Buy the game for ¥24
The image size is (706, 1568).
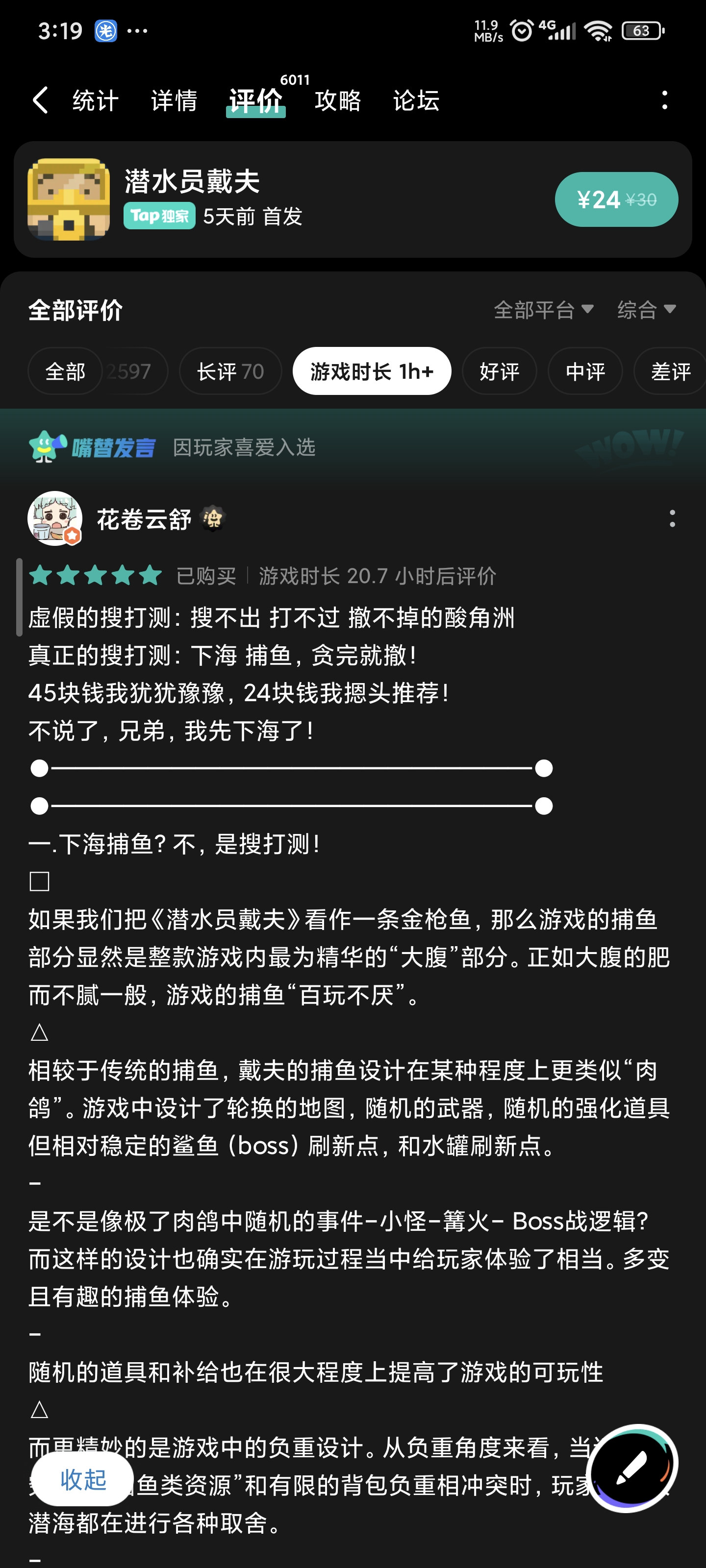pos(616,199)
